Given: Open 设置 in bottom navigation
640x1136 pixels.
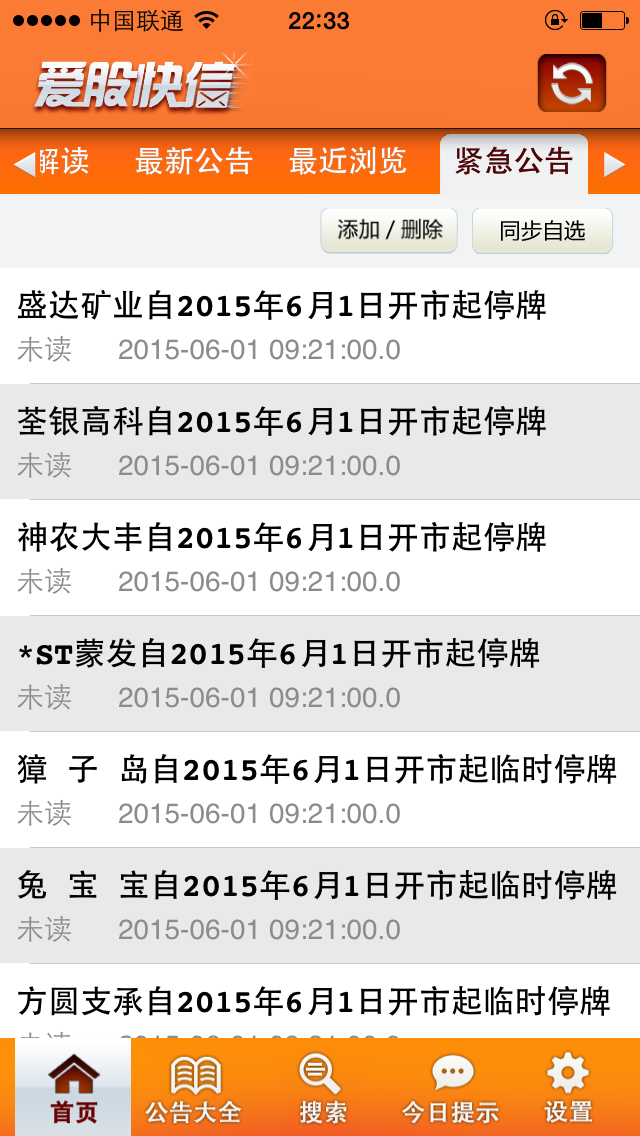Looking at the screenshot, I should point(569,1087).
